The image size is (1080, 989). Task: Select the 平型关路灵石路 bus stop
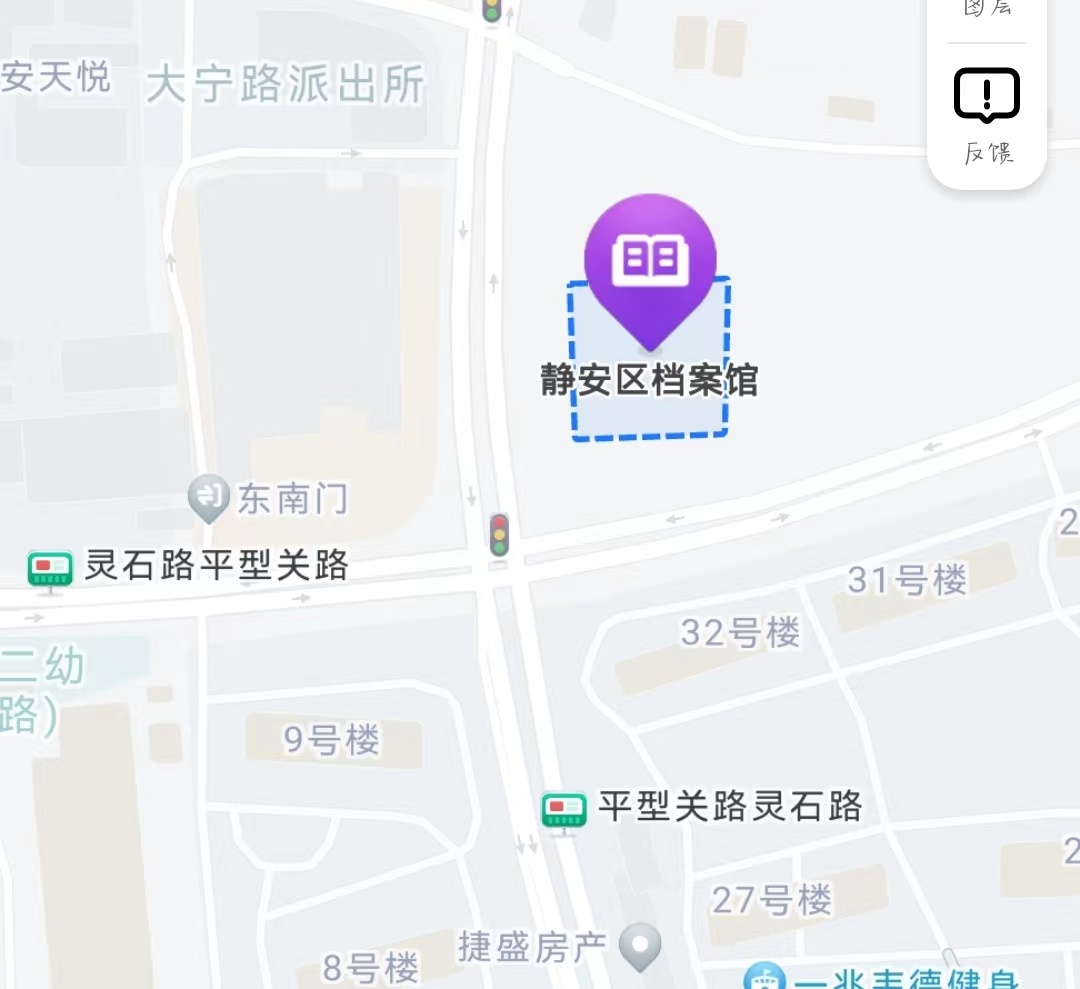(x=564, y=810)
